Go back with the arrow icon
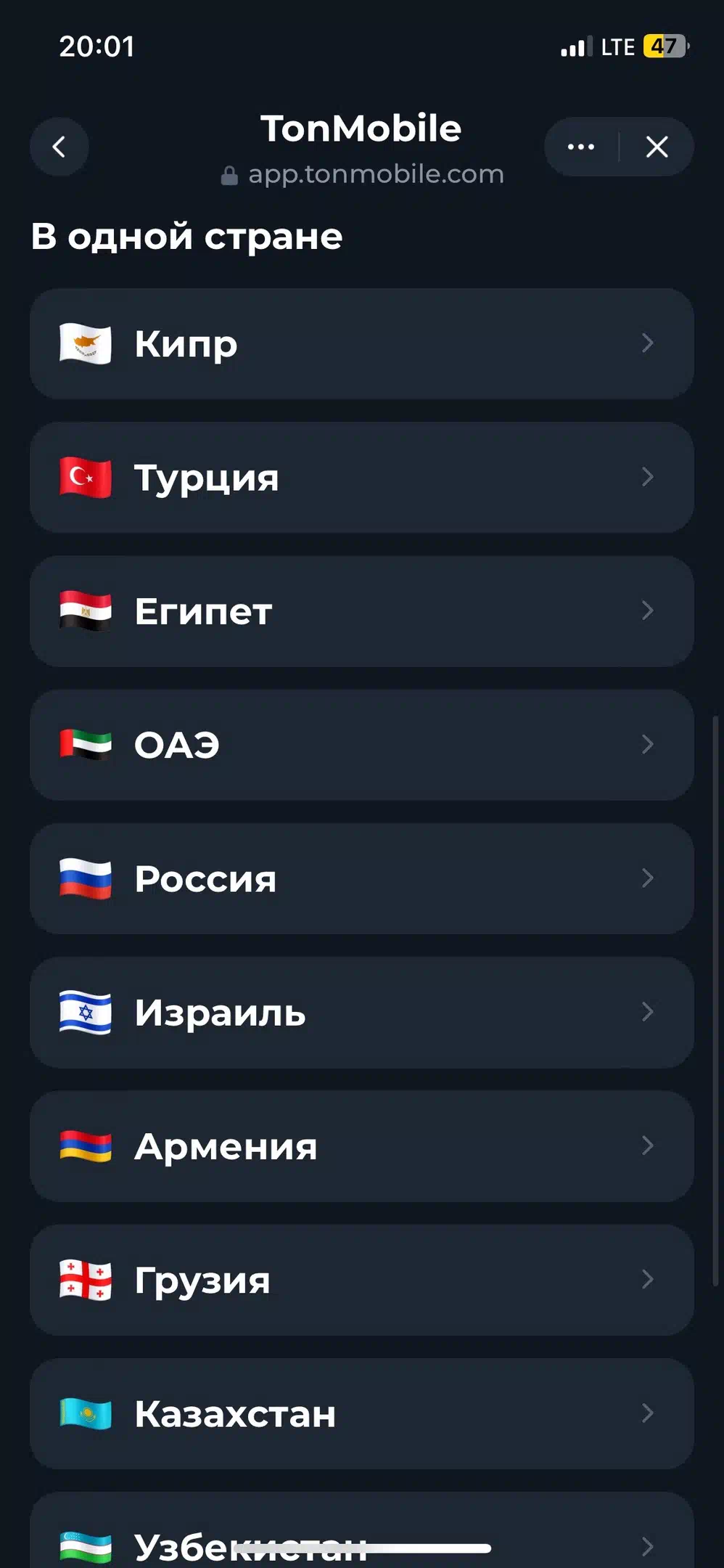724x1568 pixels. [59, 147]
